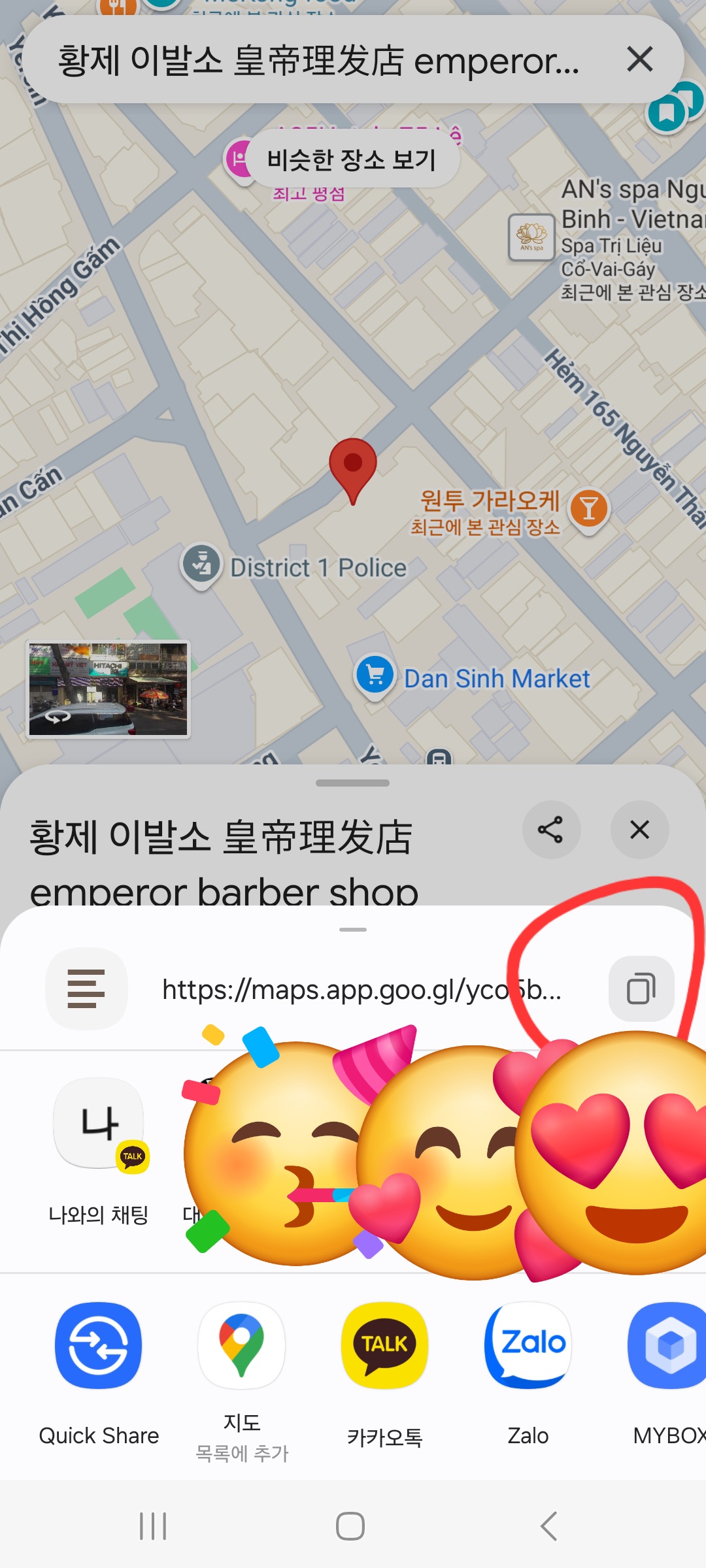The width and height of the screenshot is (706, 1568).
Task: Select the District 1 Police marker
Action: coord(201,564)
